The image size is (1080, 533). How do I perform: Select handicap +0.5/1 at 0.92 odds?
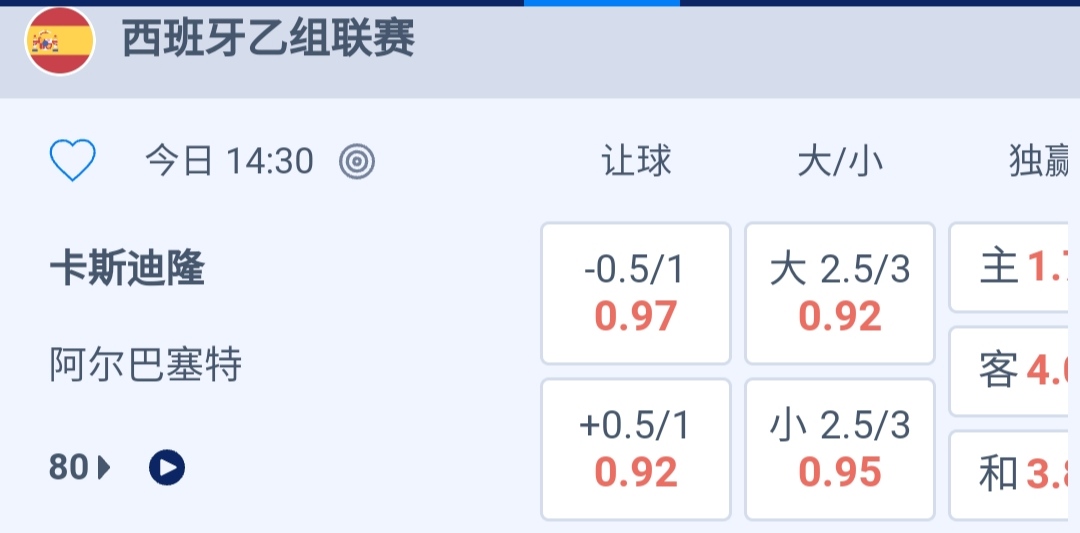(635, 449)
